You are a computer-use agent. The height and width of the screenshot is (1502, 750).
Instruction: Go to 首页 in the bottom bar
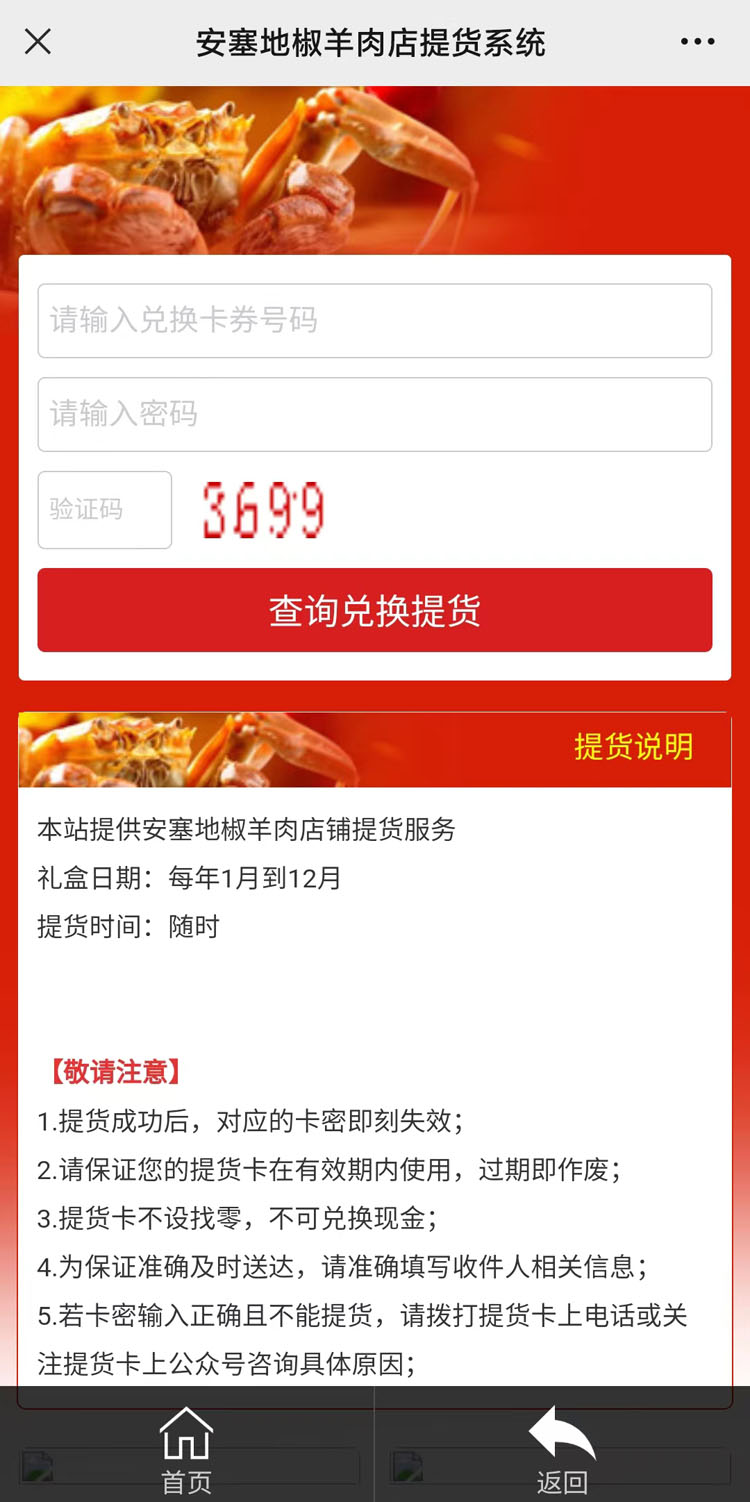[187, 1449]
